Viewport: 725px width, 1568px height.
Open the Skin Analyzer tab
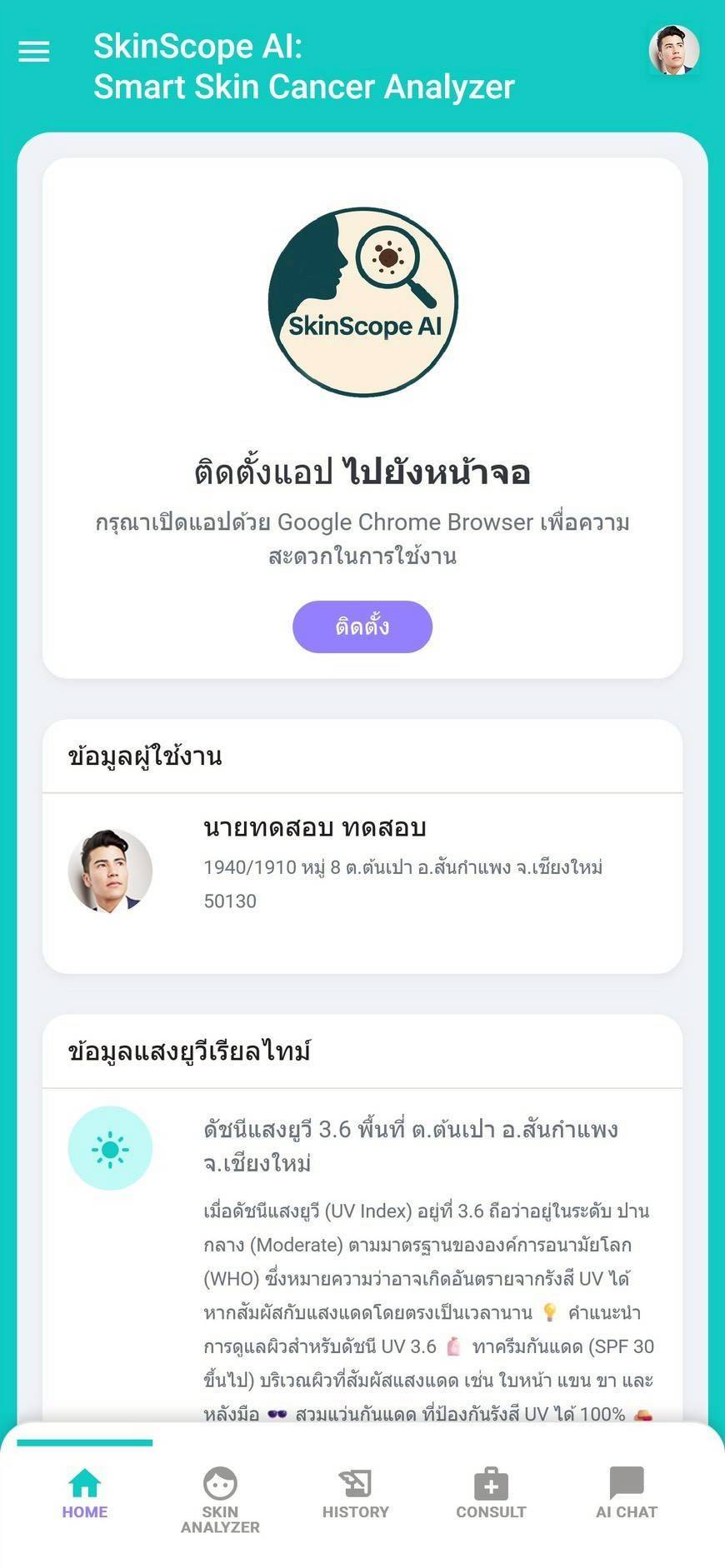click(x=220, y=1500)
